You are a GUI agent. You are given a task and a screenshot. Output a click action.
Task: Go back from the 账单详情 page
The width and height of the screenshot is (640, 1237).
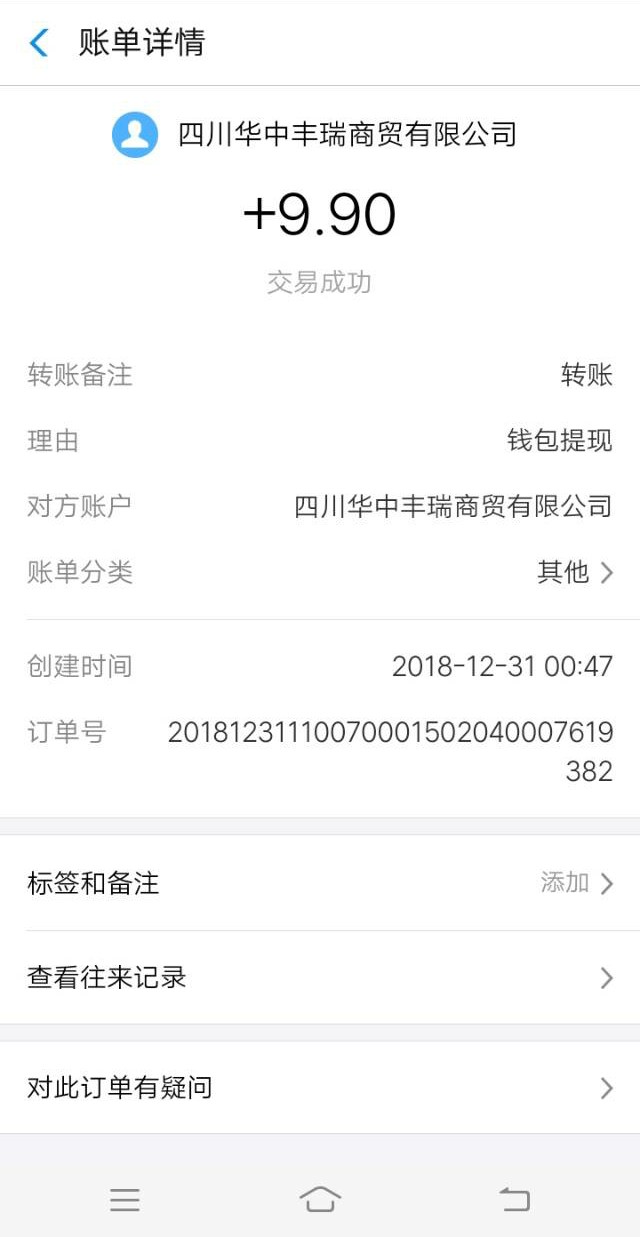[39, 43]
